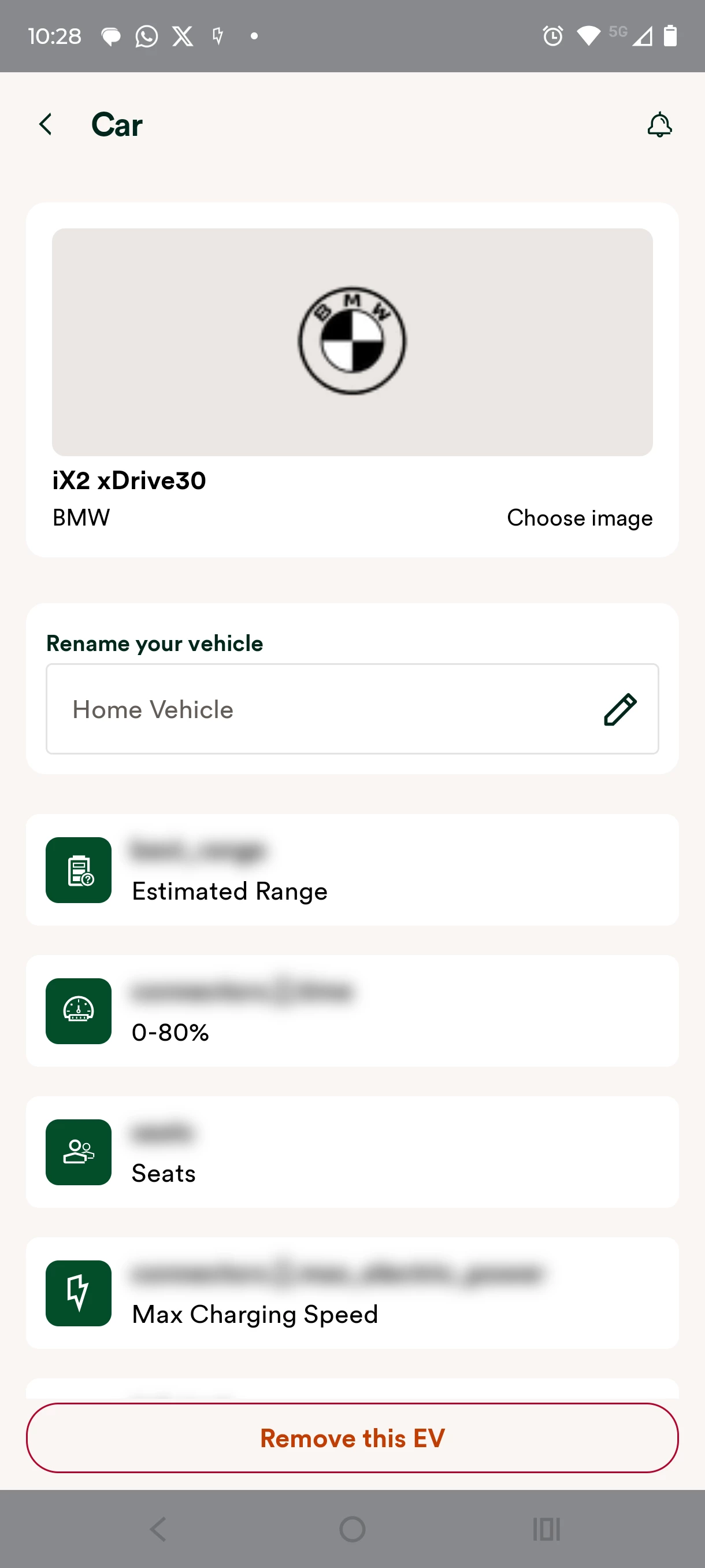
Task: Remove this EV from the account
Action: coord(352,1438)
